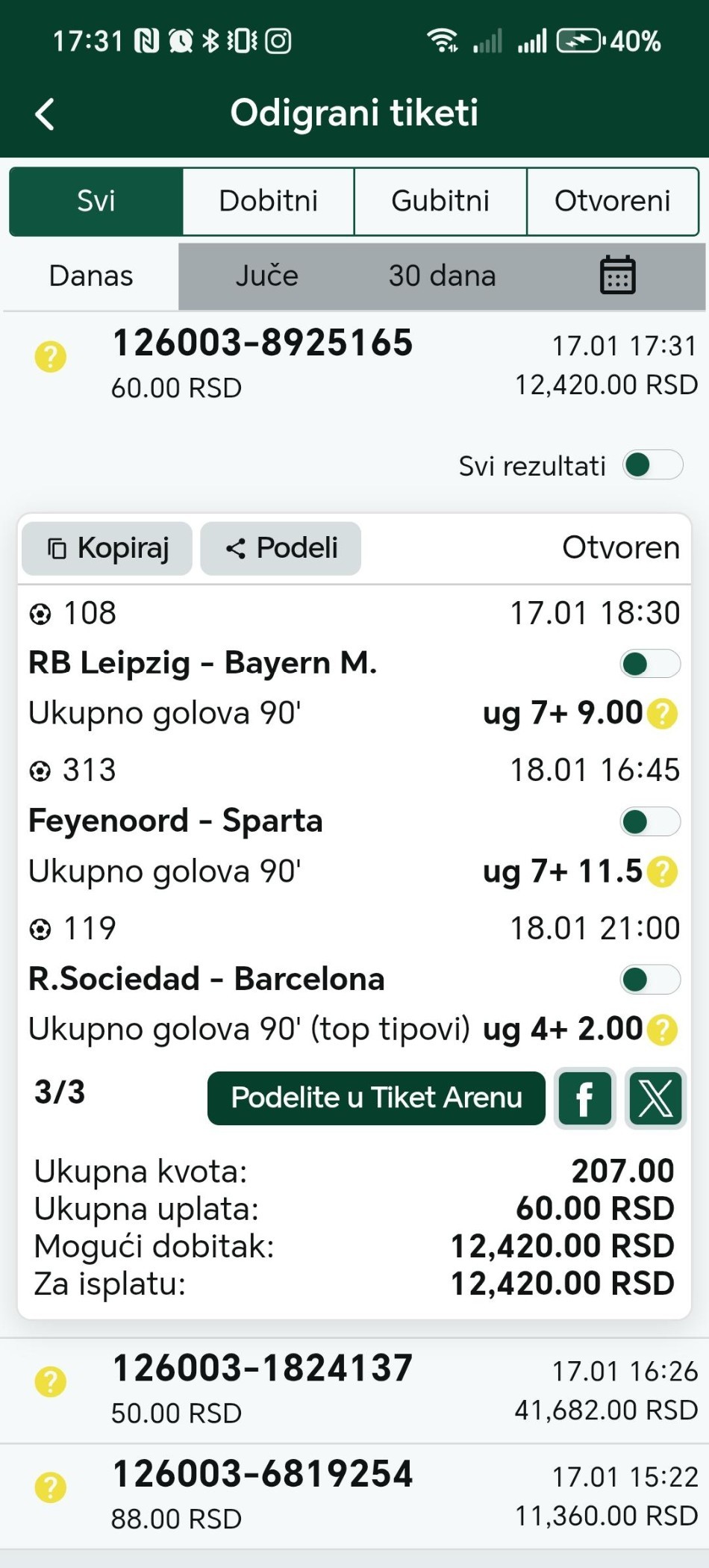Open ticket 126003-1824137
The image size is (709, 1568).
(x=354, y=1389)
